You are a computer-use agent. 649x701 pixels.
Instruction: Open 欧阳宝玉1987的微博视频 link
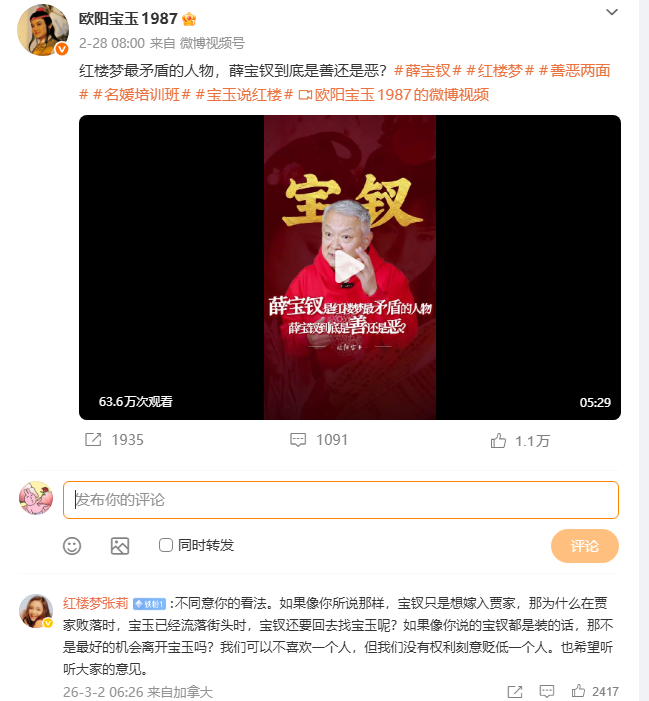[x=393, y=95]
